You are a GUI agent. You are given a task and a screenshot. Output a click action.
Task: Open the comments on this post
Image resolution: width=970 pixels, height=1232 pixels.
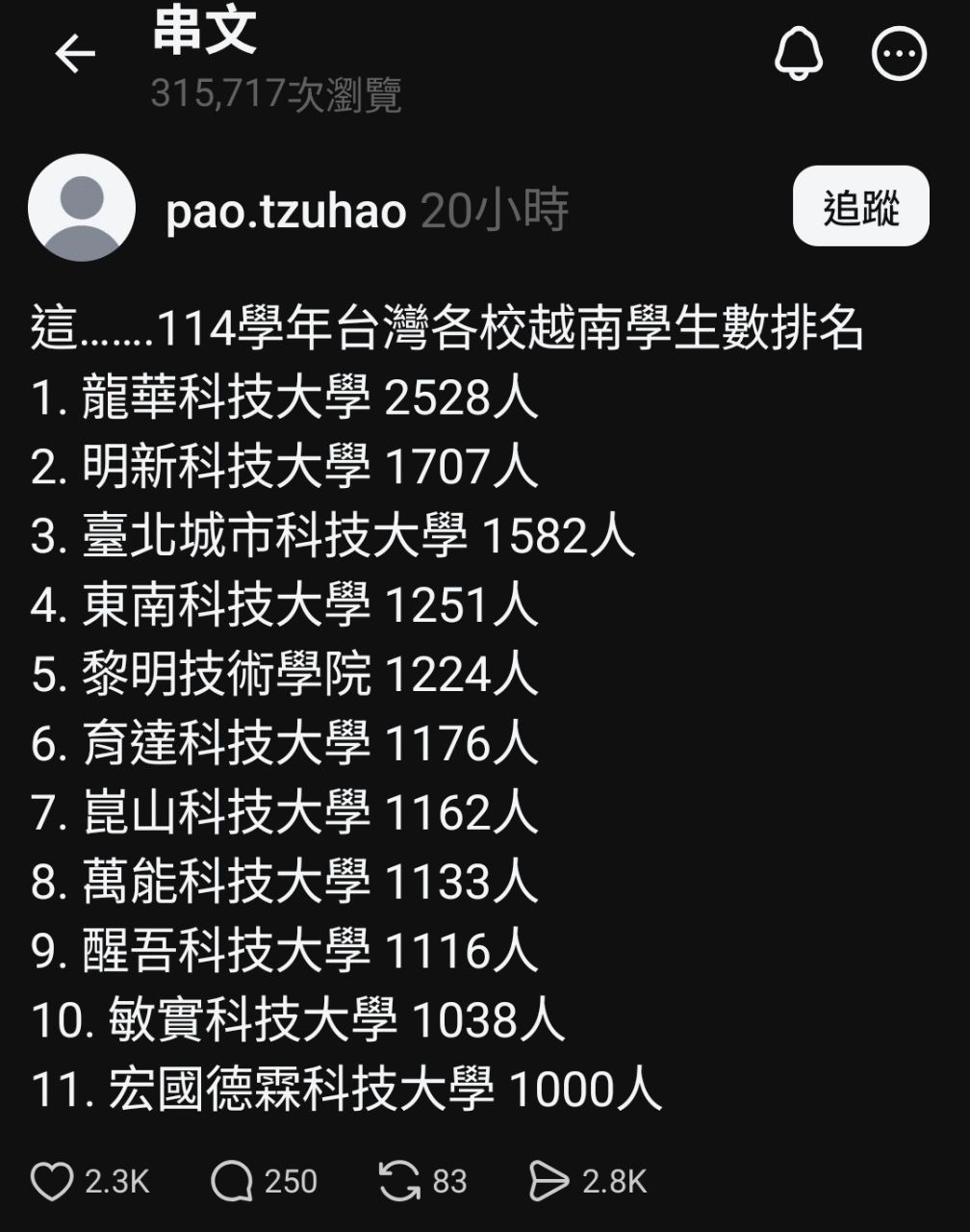point(232,1181)
